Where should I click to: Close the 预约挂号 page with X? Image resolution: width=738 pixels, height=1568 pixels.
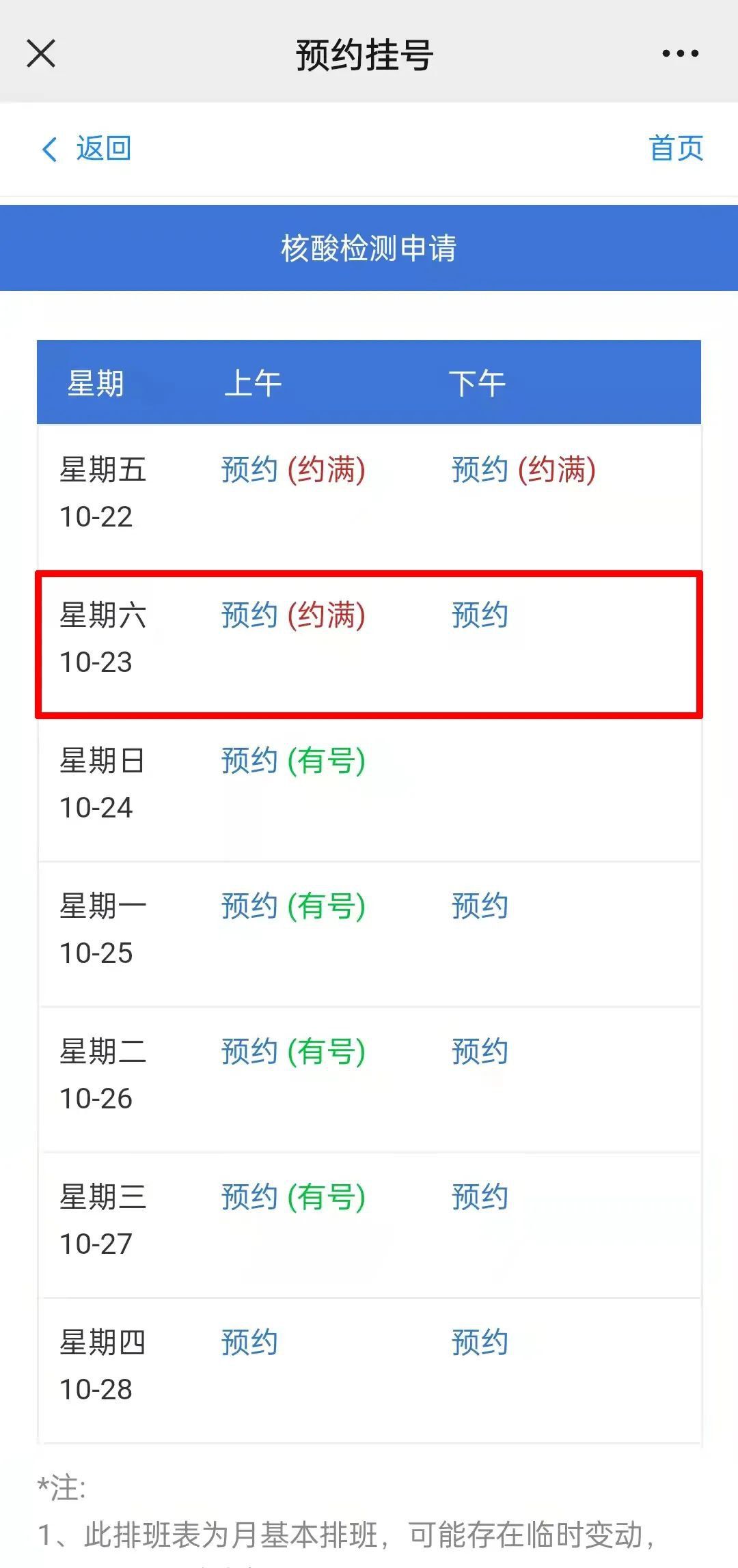(41, 53)
